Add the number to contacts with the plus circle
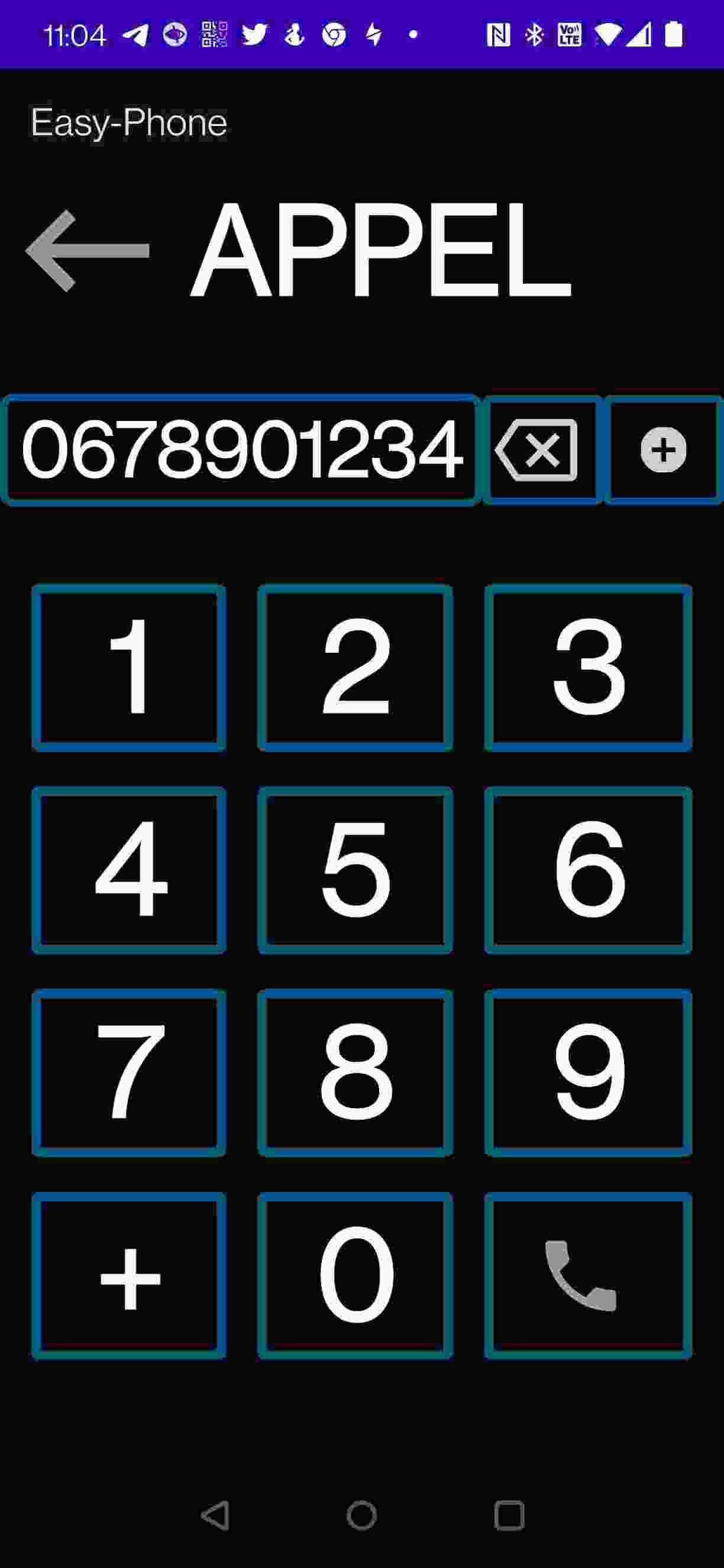The image size is (724, 1568). click(663, 451)
